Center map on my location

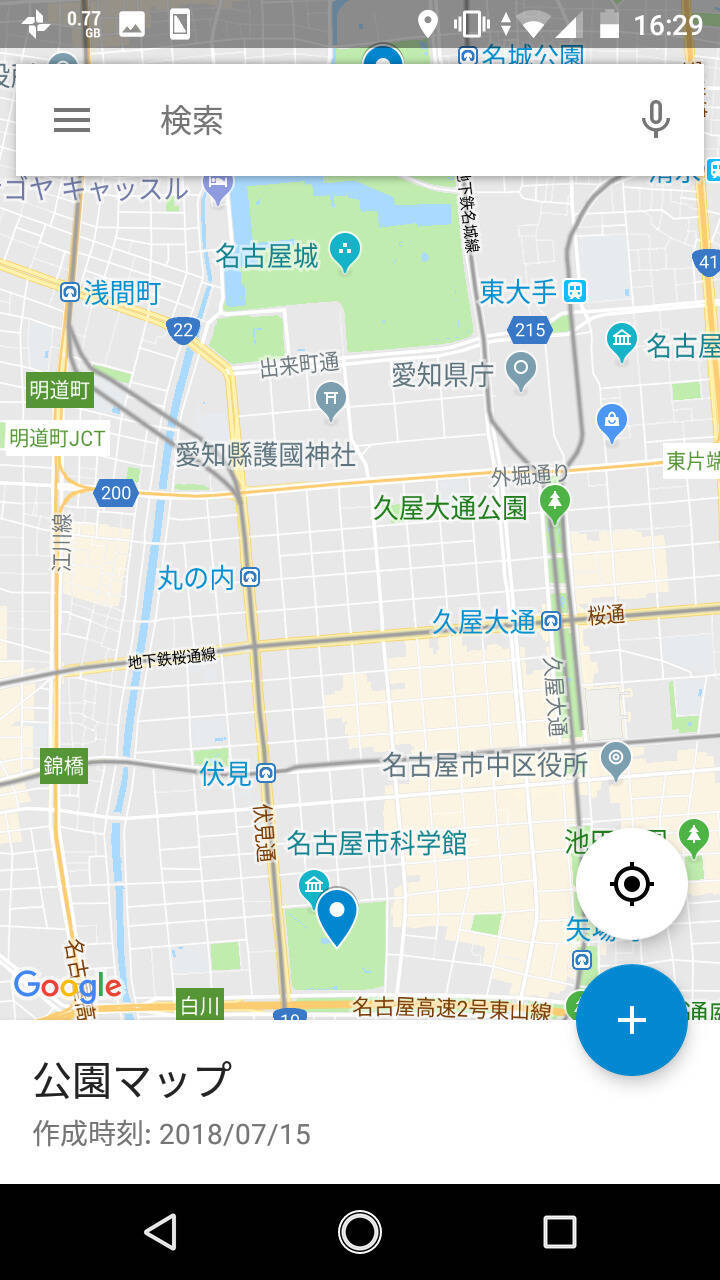[x=631, y=884]
